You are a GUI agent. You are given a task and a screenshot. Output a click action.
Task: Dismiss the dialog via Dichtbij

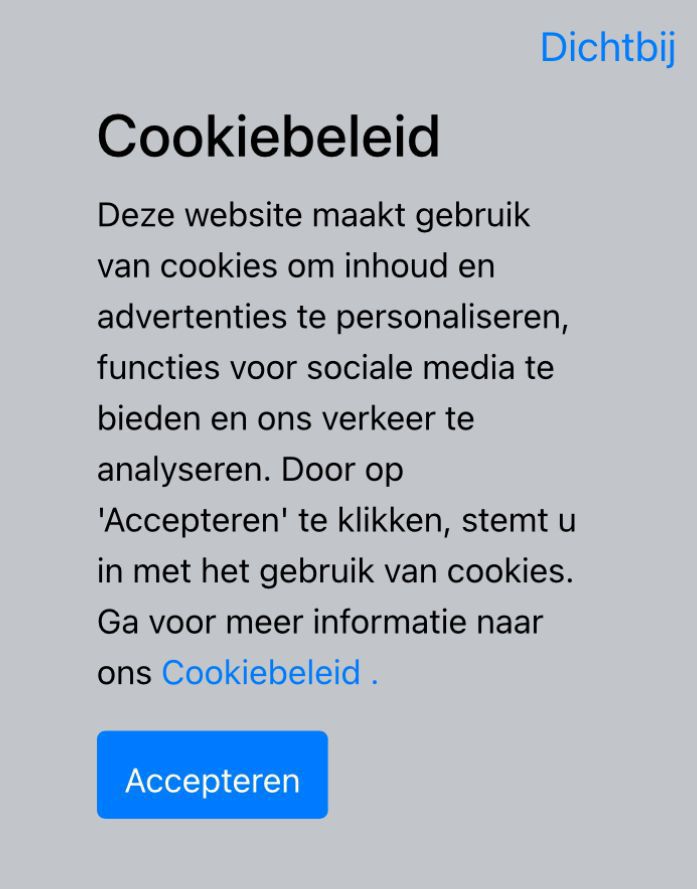click(607, 47)
